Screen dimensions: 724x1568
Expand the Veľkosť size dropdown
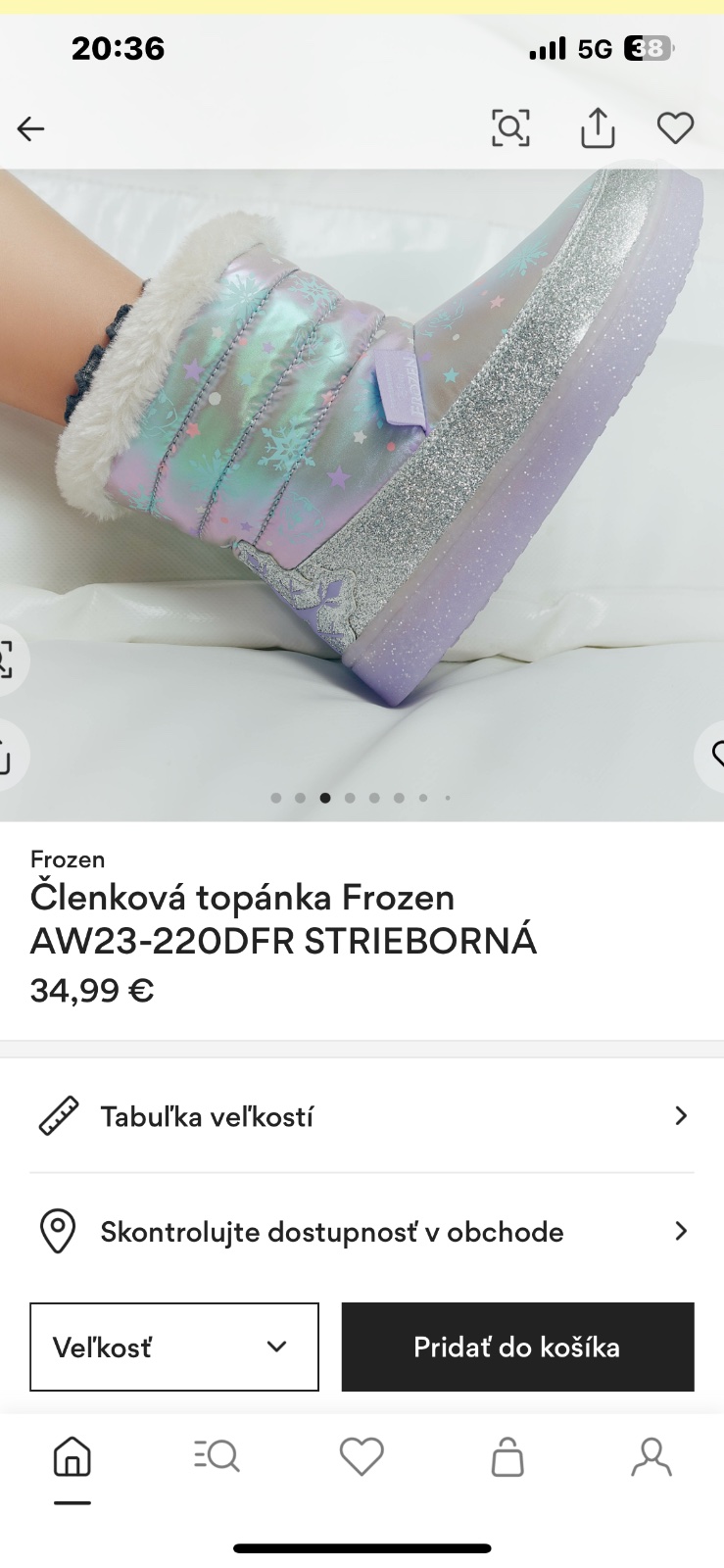pyautogui.click(x=174, y=1347)
